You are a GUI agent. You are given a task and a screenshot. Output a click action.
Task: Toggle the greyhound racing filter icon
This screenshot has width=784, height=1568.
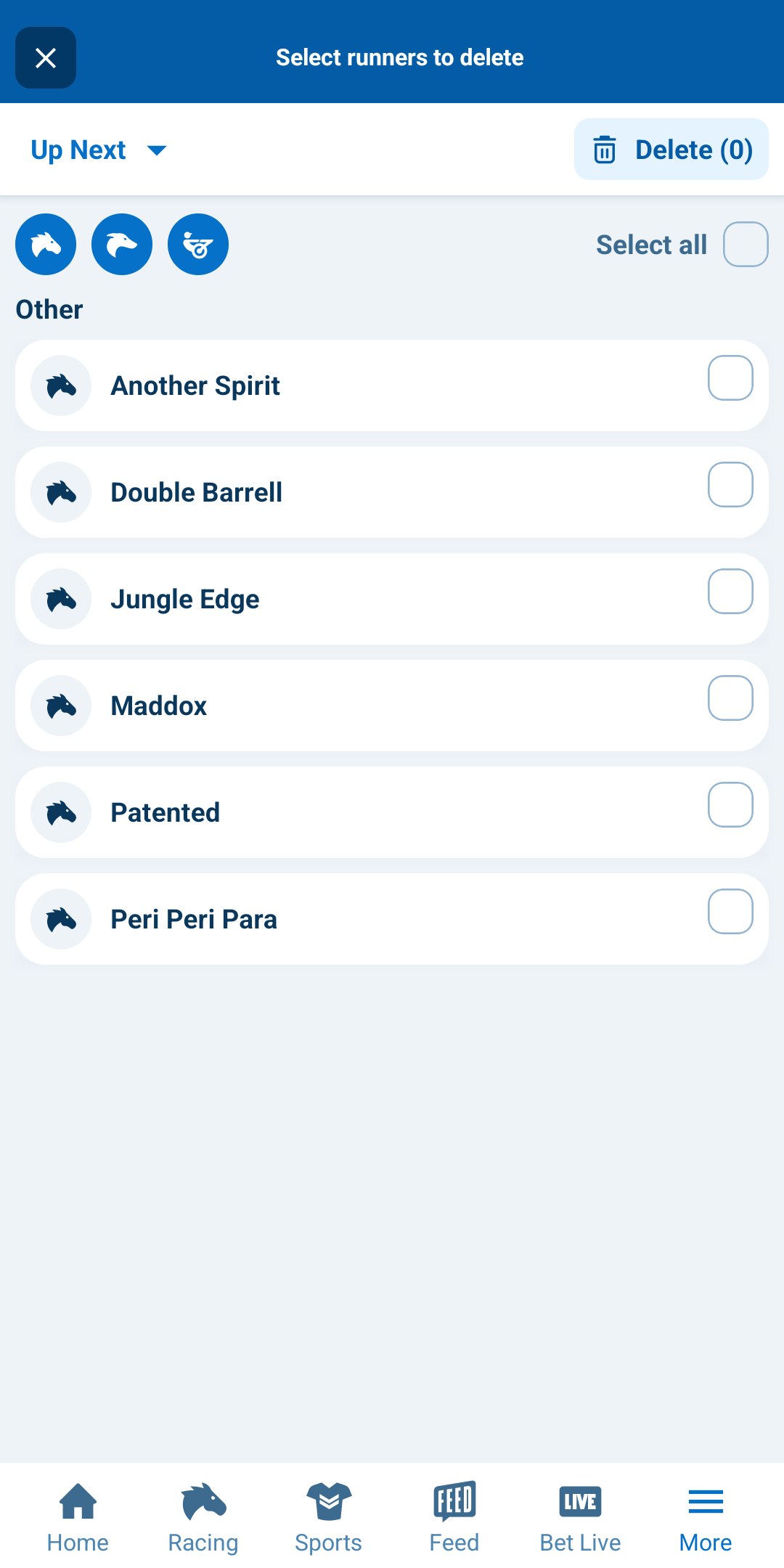click(x=122, y=245)
